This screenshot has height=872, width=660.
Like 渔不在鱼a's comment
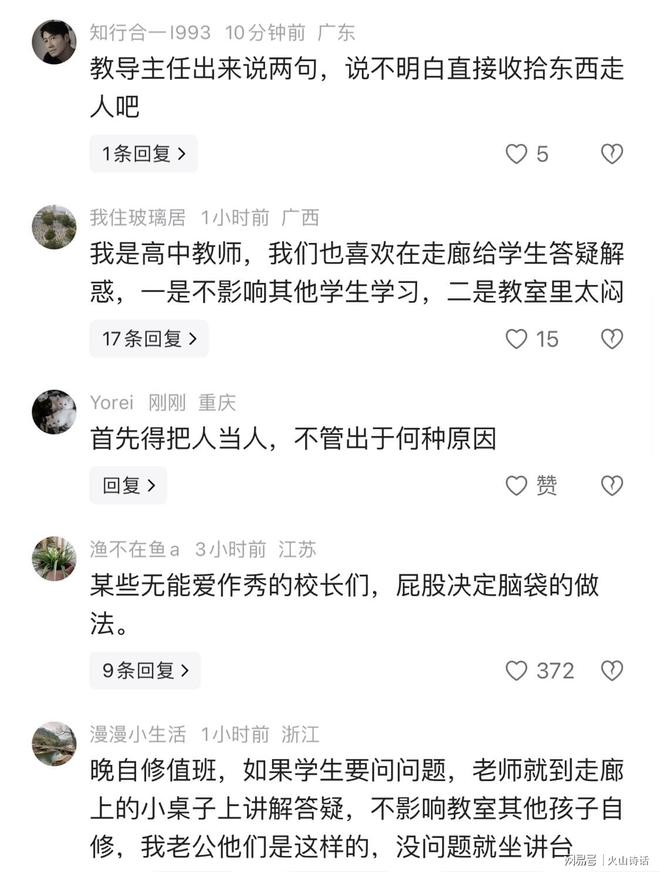coord(516,670)
